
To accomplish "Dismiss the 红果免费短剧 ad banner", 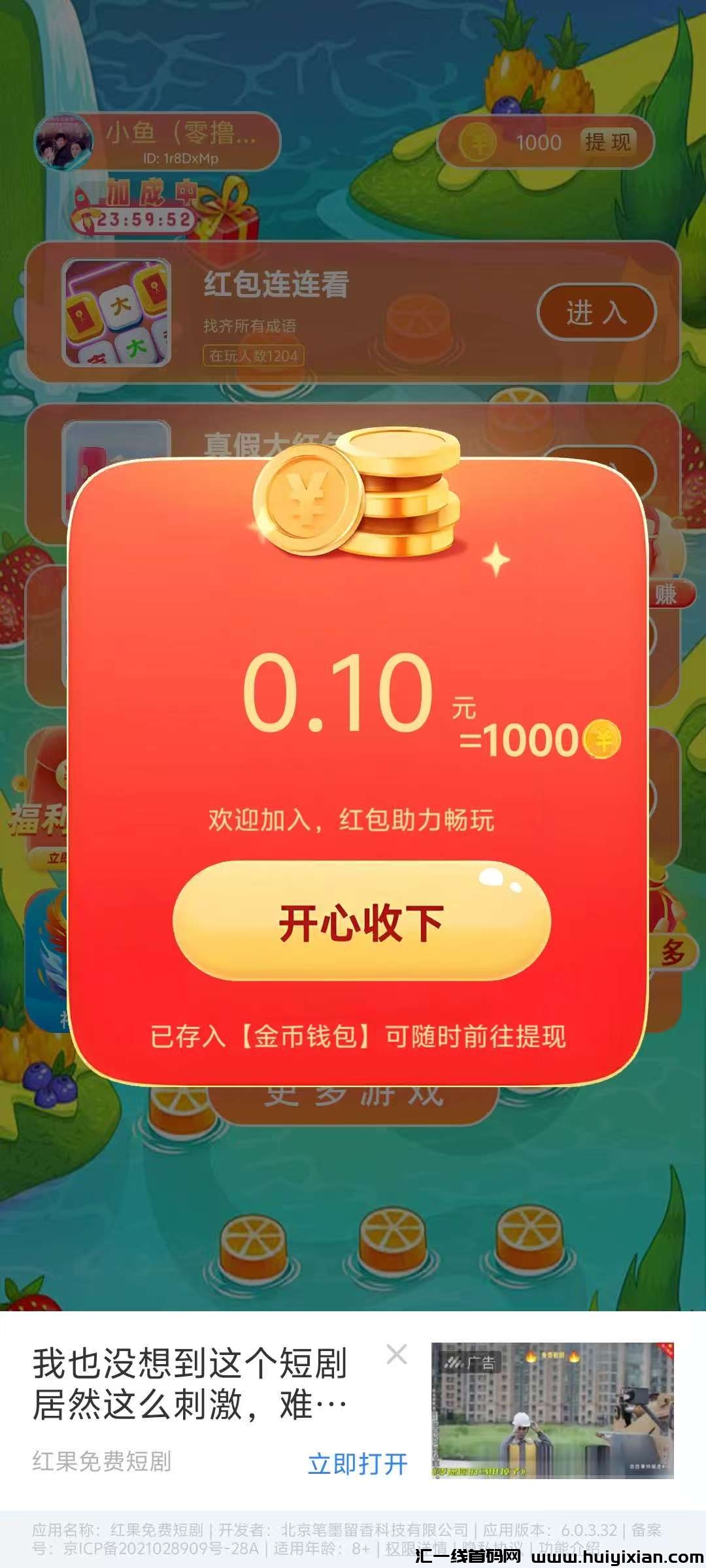I will coord(397,1354).
